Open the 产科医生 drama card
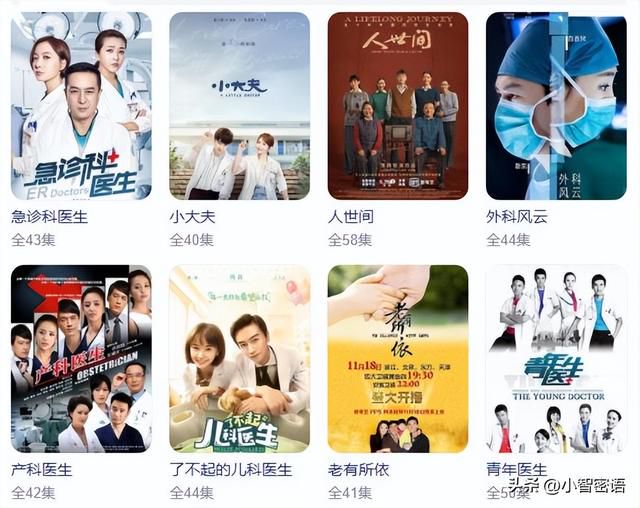This screenshot has height=508, width=640. [x=81, y=358]
